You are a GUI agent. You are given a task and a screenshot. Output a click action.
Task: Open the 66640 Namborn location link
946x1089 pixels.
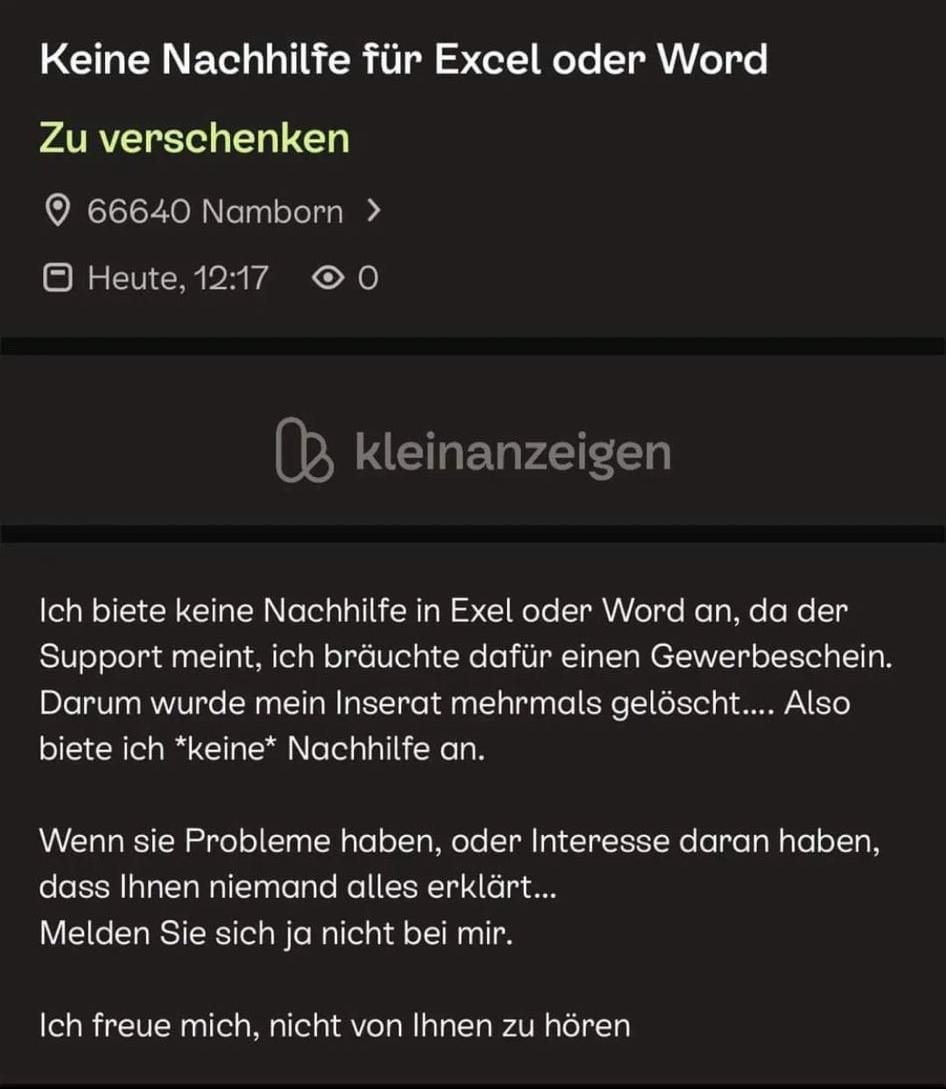pyautogui.click(x=214, y=212)
